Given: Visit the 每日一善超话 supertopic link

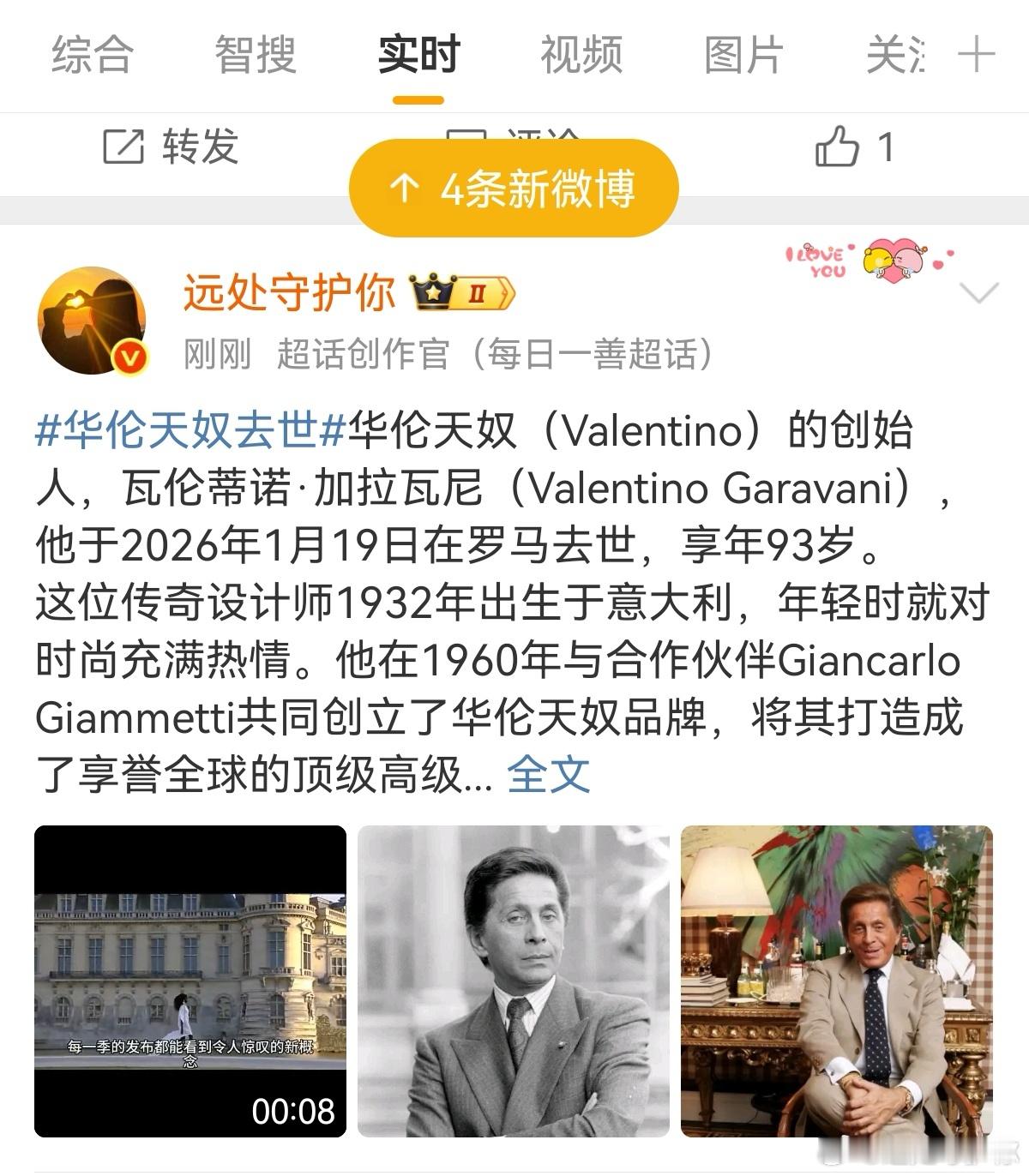Looking at the screenshot, I should coord(600,357).
